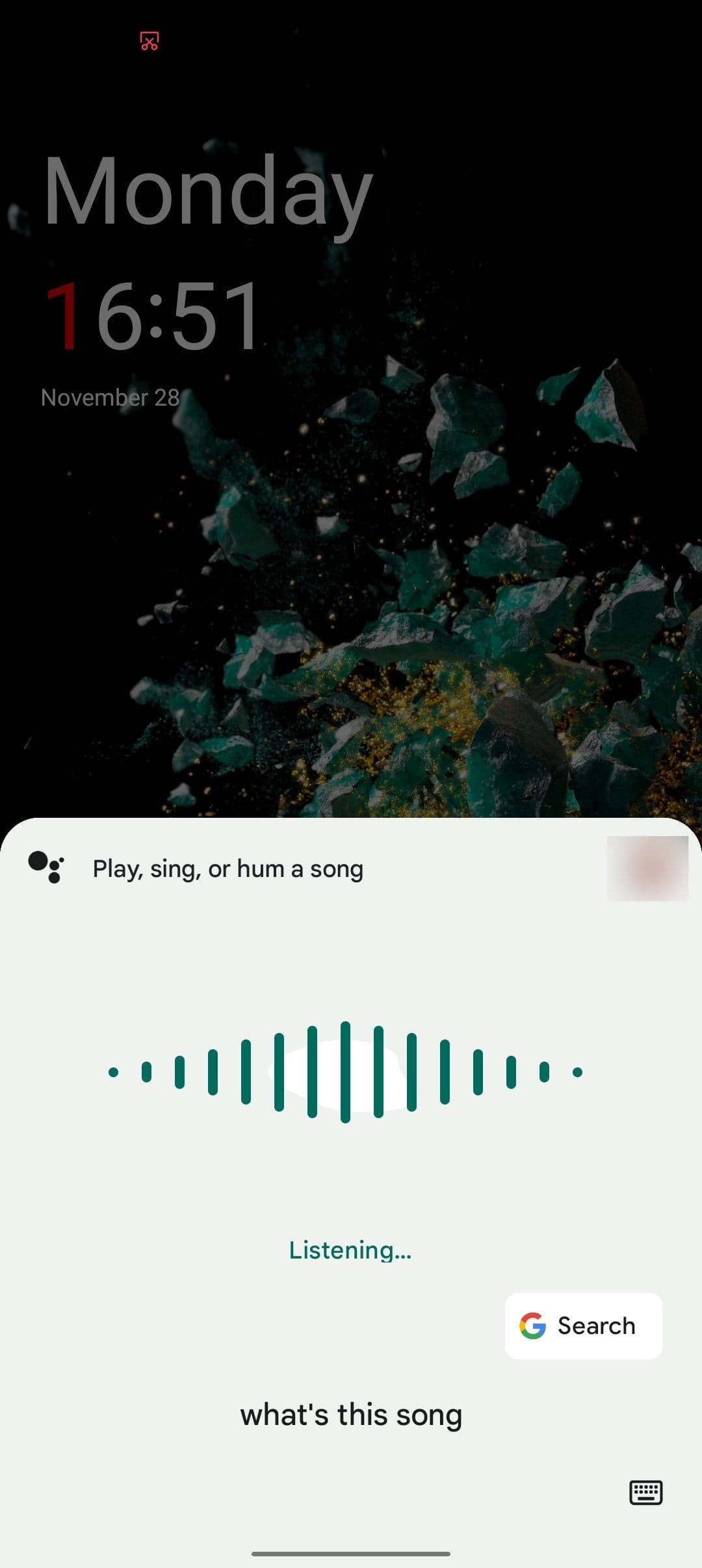Open the blurred account profile picture
Screen dimensions: 702x1568
click(x=647, y=869)
